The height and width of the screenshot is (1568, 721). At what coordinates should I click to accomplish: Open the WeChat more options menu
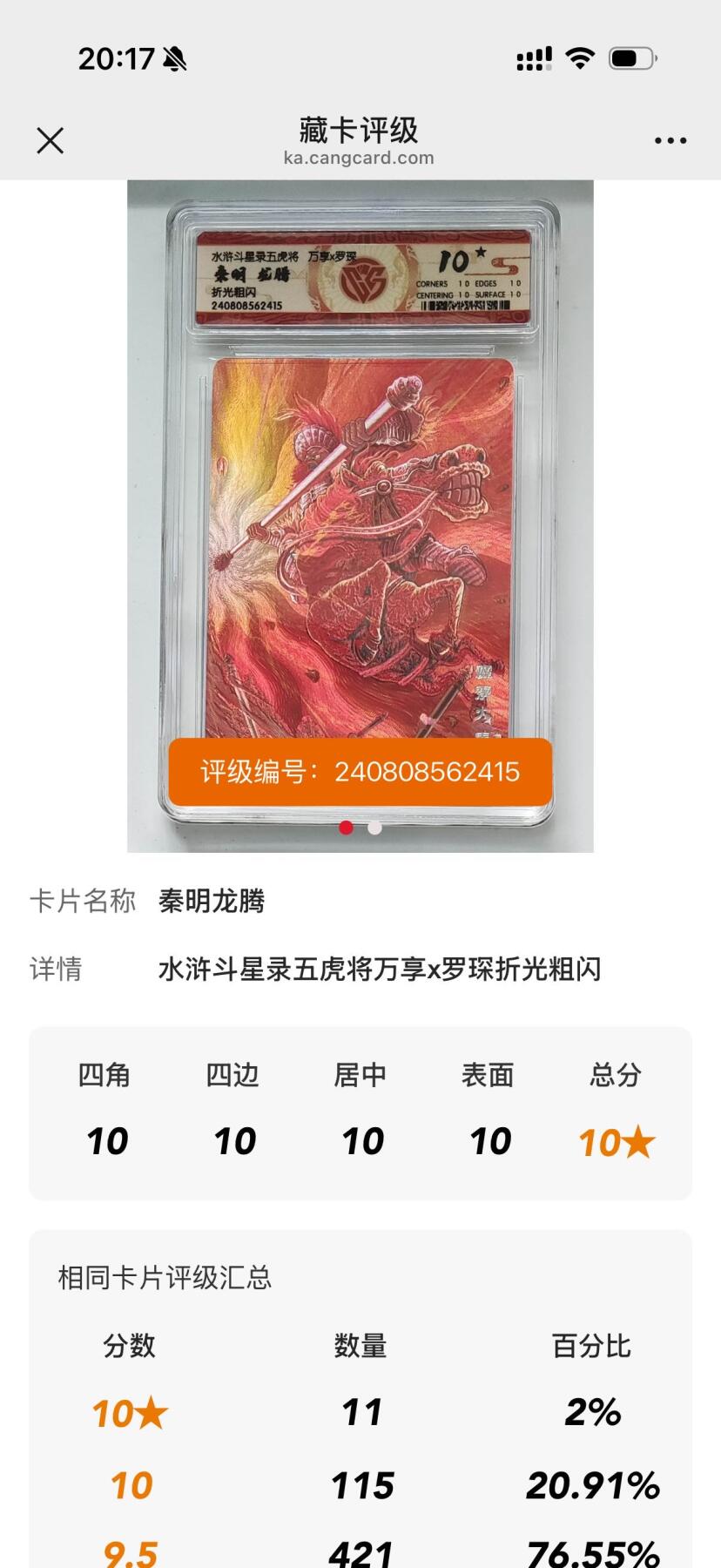click(x=670, y=140)
